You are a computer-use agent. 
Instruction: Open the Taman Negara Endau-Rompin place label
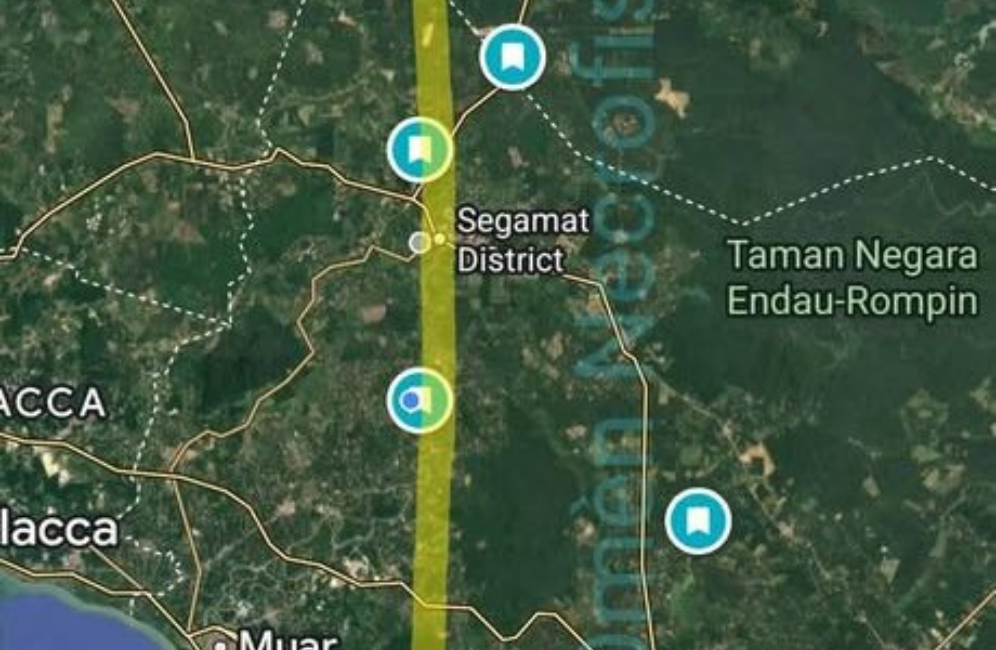pos(852,278)
